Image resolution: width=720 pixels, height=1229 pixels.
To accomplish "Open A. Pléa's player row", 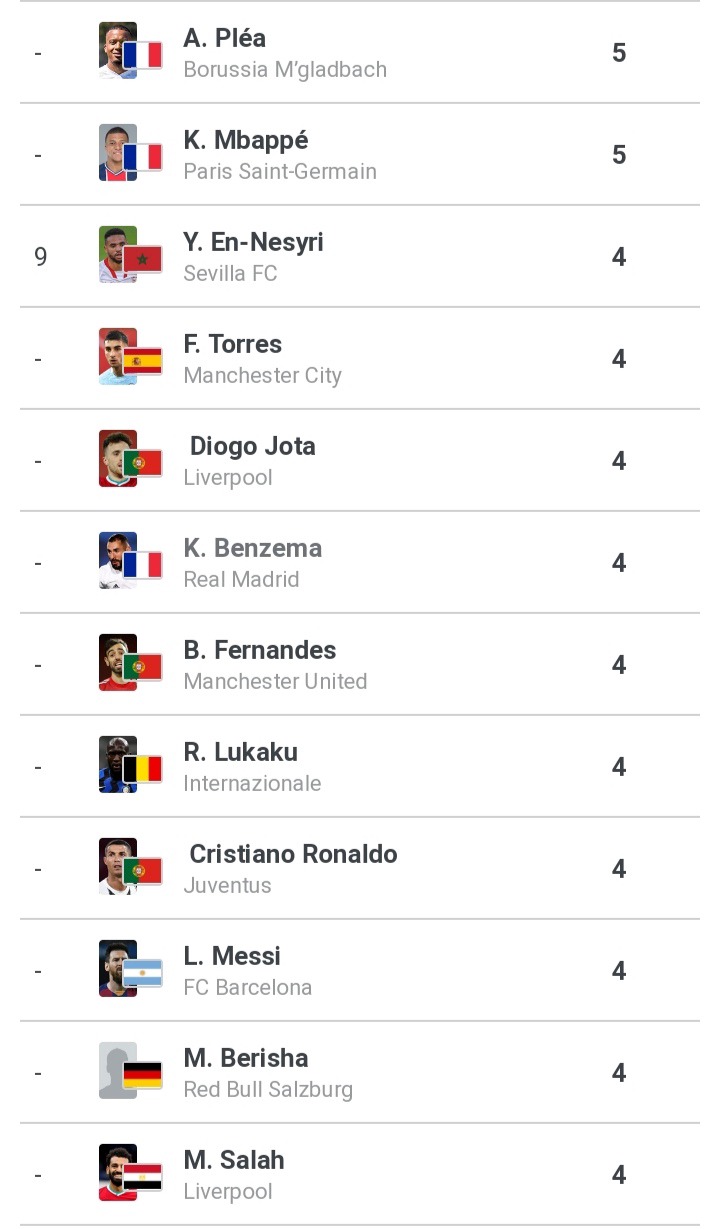I will [360, 52].
